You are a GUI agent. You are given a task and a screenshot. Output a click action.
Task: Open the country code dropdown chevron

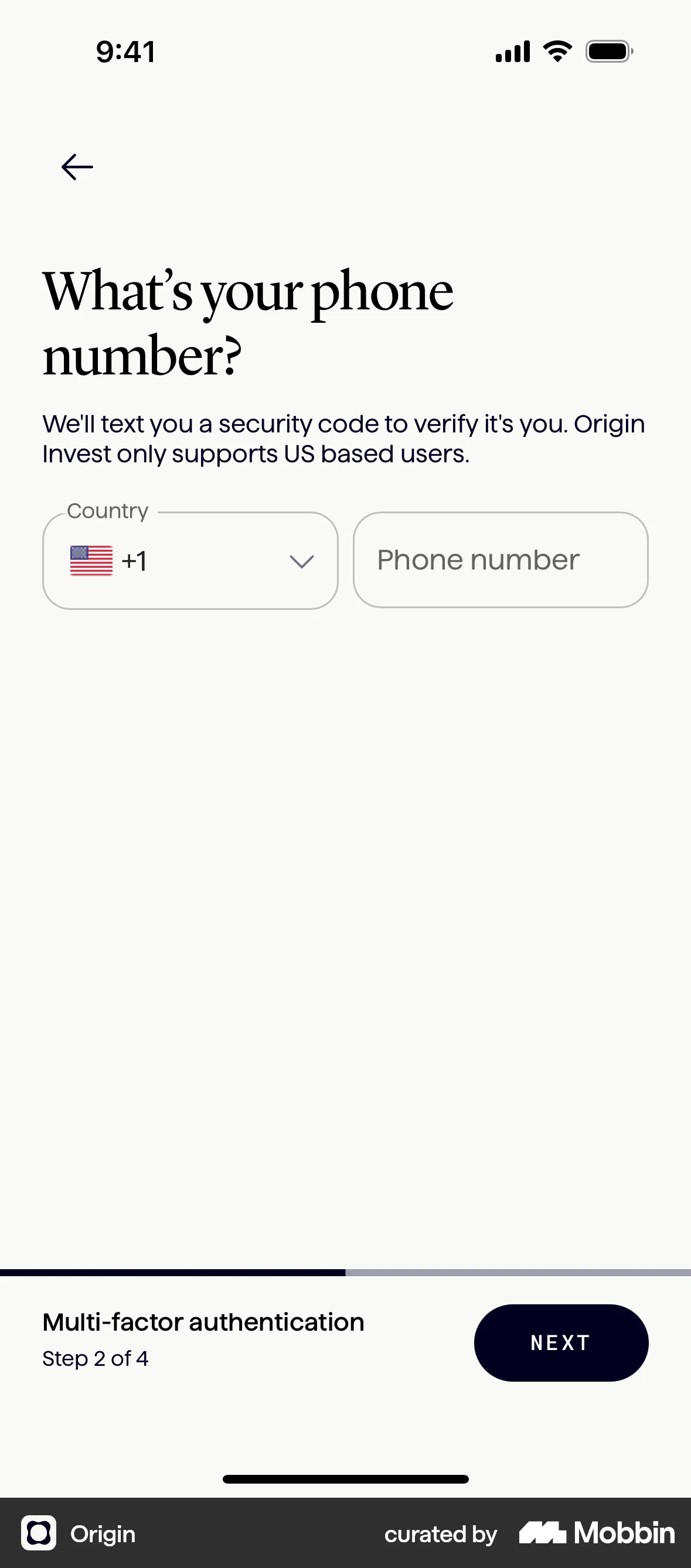coord(302,561)
